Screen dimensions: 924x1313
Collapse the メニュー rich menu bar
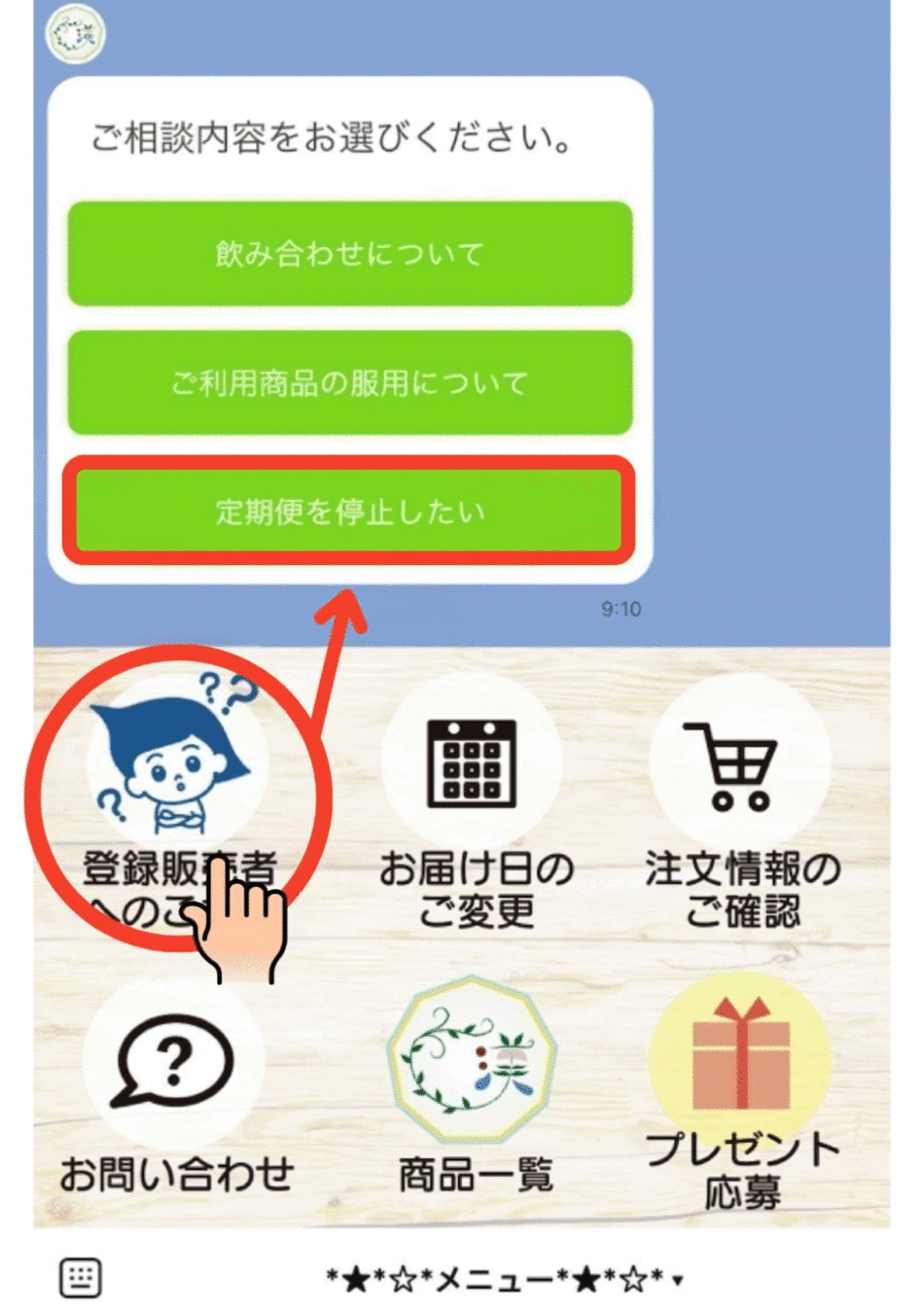(x=504, y=1279)
